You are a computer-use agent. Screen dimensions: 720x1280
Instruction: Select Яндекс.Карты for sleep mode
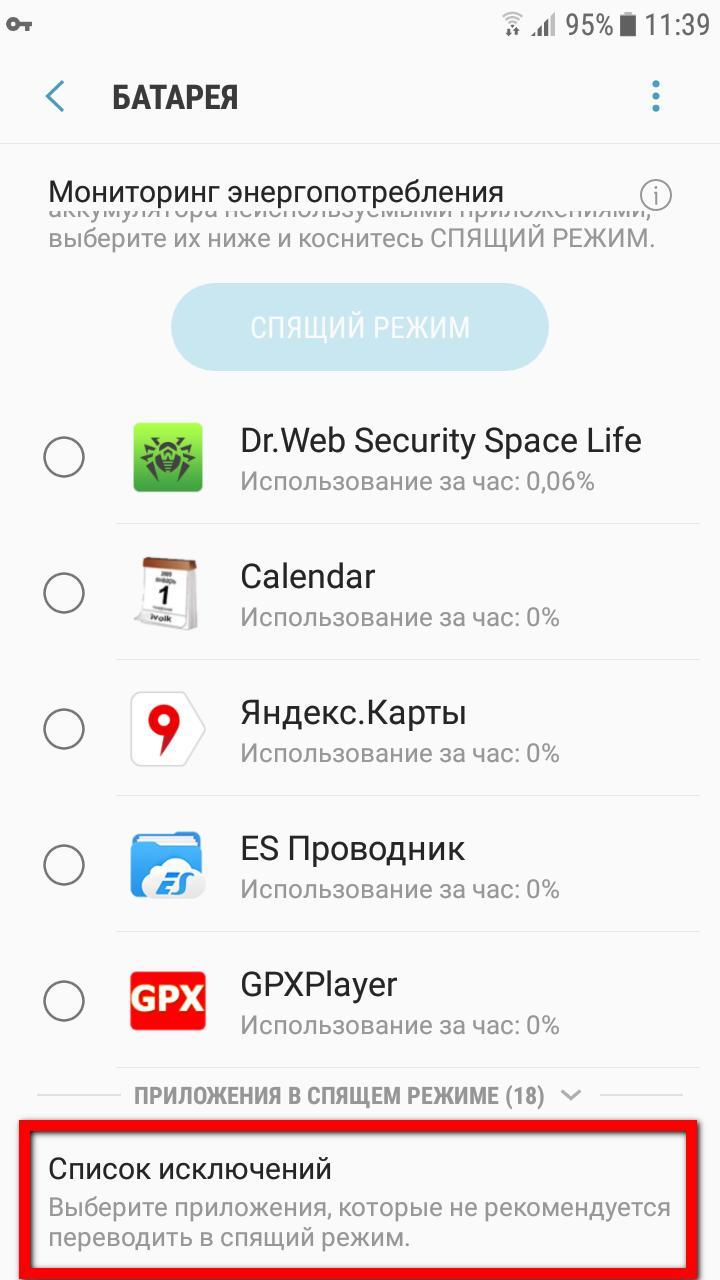(x=64, y=729)
